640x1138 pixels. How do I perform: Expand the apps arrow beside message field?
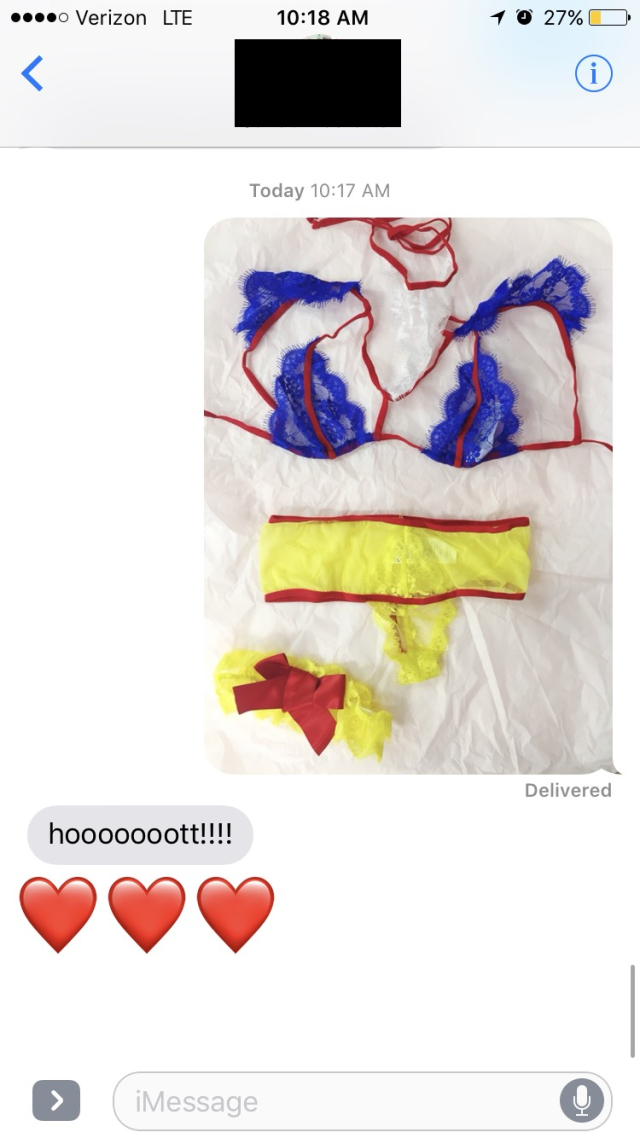pos(56,1101)
